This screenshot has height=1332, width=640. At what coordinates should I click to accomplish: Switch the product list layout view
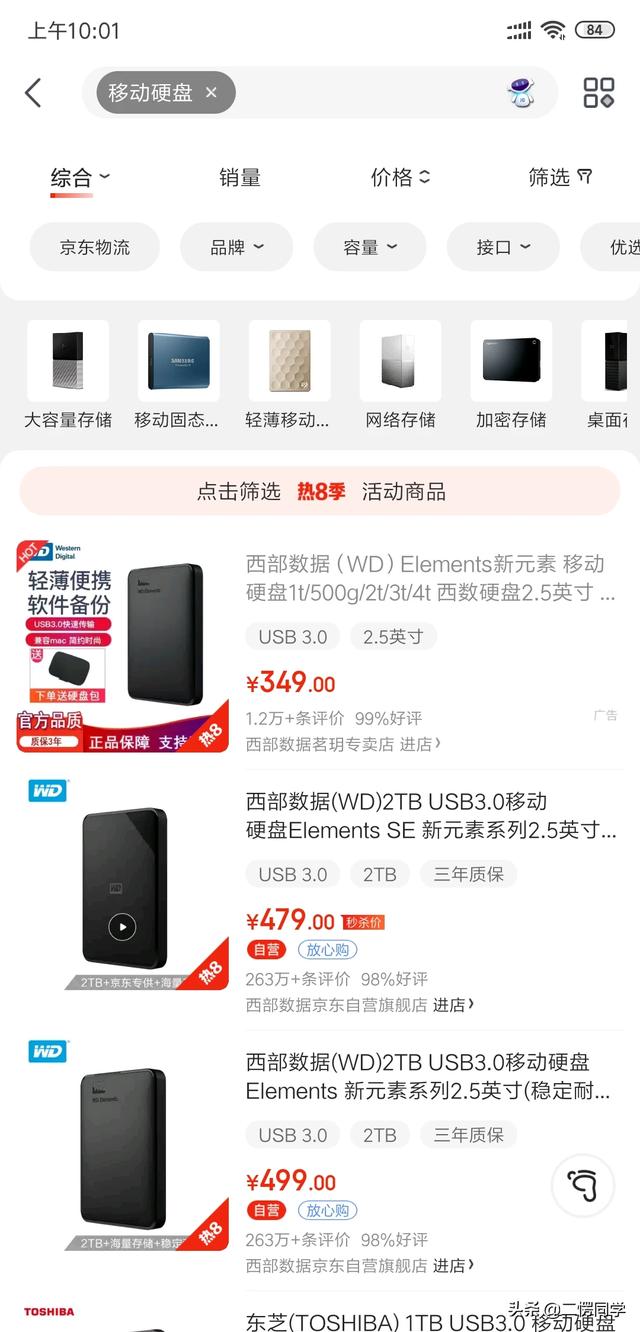599,93
